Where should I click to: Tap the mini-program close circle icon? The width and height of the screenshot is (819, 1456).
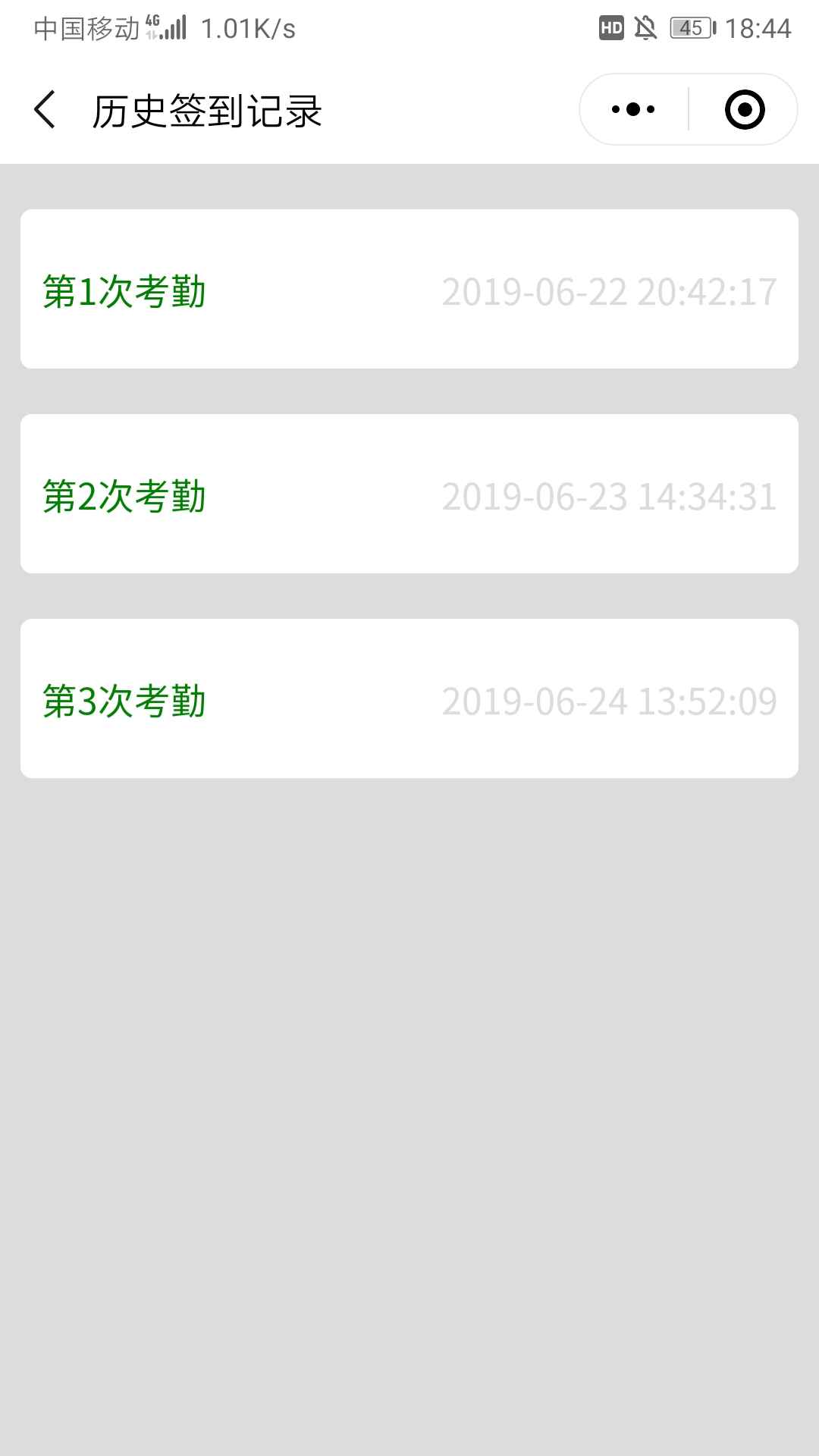click(745, 108)
